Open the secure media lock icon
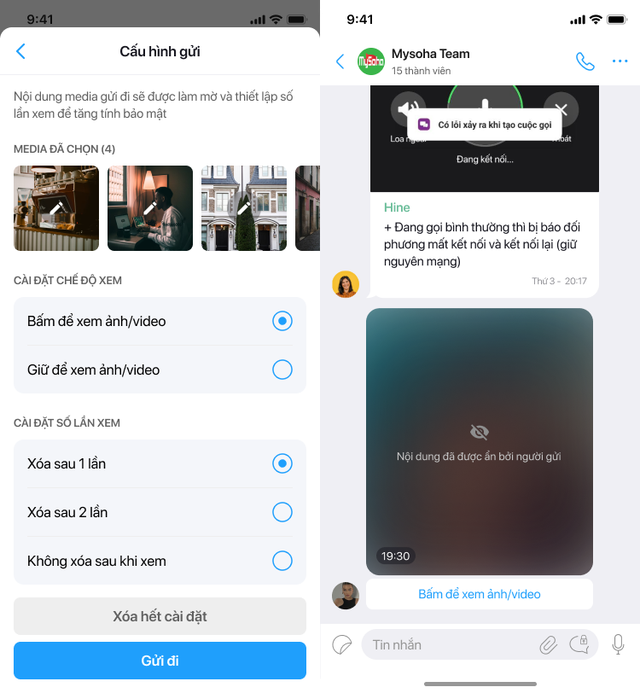 (x=578, y=644)
